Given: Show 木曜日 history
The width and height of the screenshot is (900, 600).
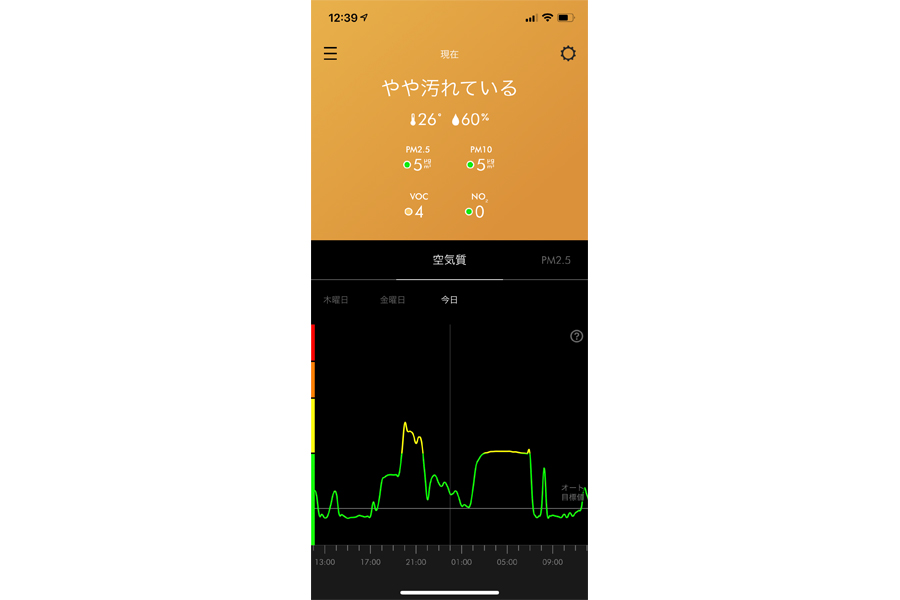Looking at the screenshot, I should 335,300.
